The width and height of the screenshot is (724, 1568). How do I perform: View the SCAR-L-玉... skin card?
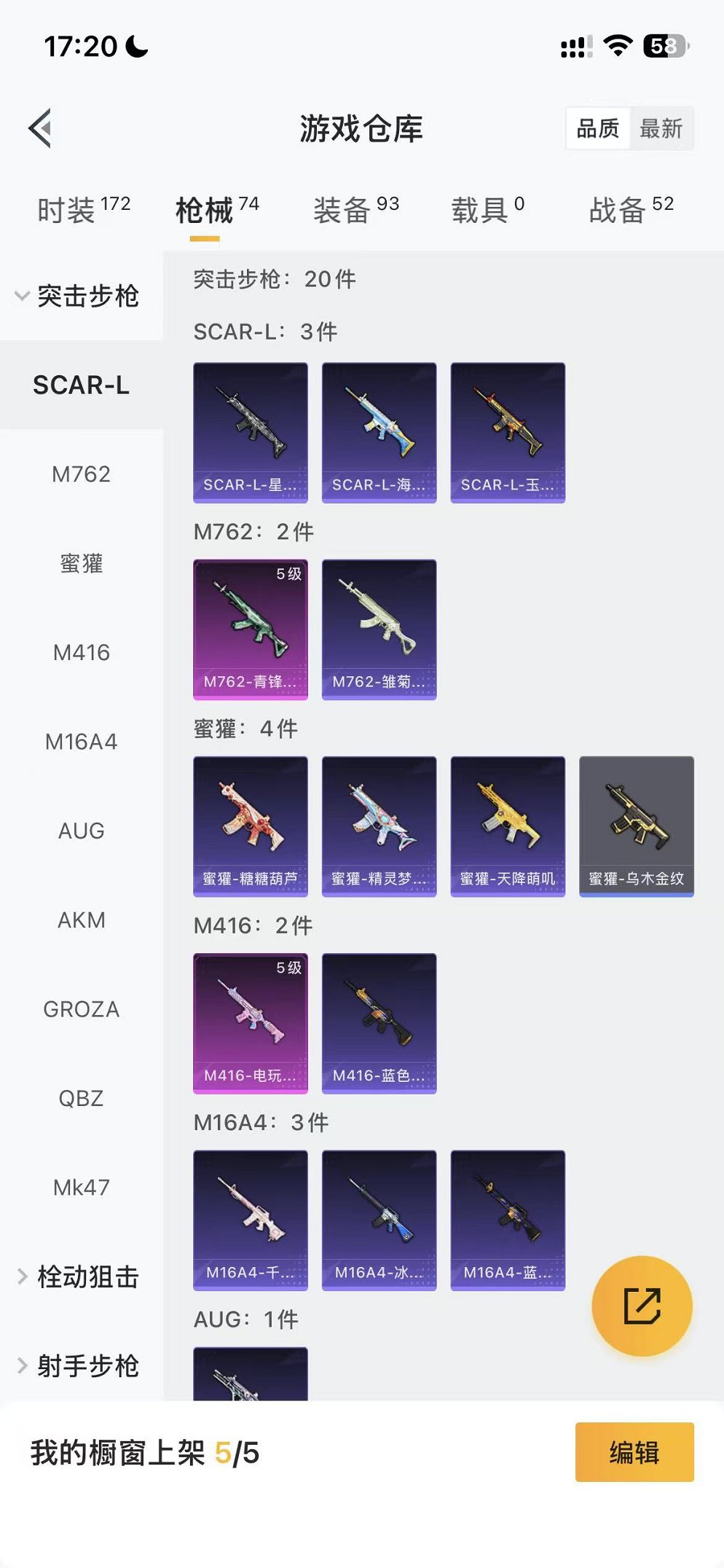(508, 431)
